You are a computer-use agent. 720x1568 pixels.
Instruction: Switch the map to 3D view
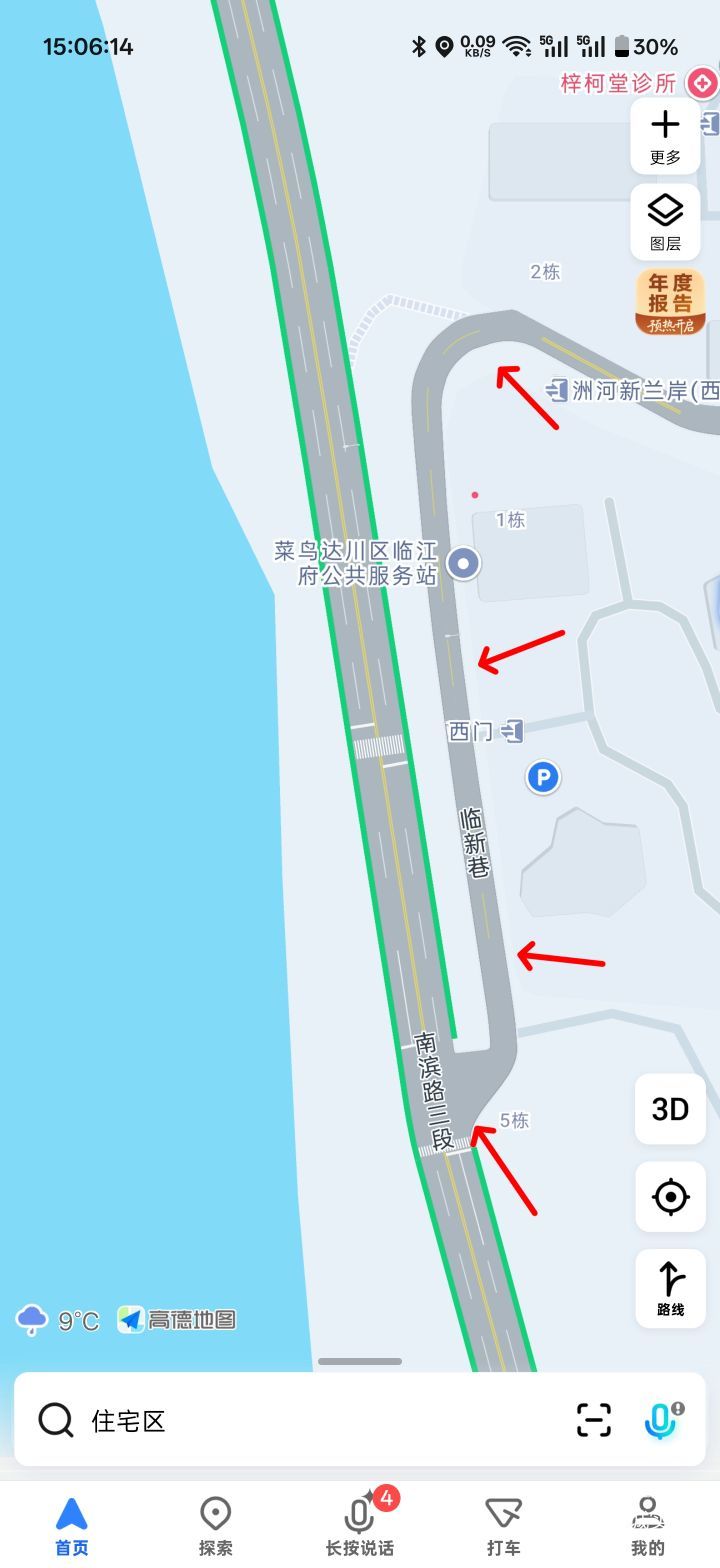click(x=670, y=1109)
